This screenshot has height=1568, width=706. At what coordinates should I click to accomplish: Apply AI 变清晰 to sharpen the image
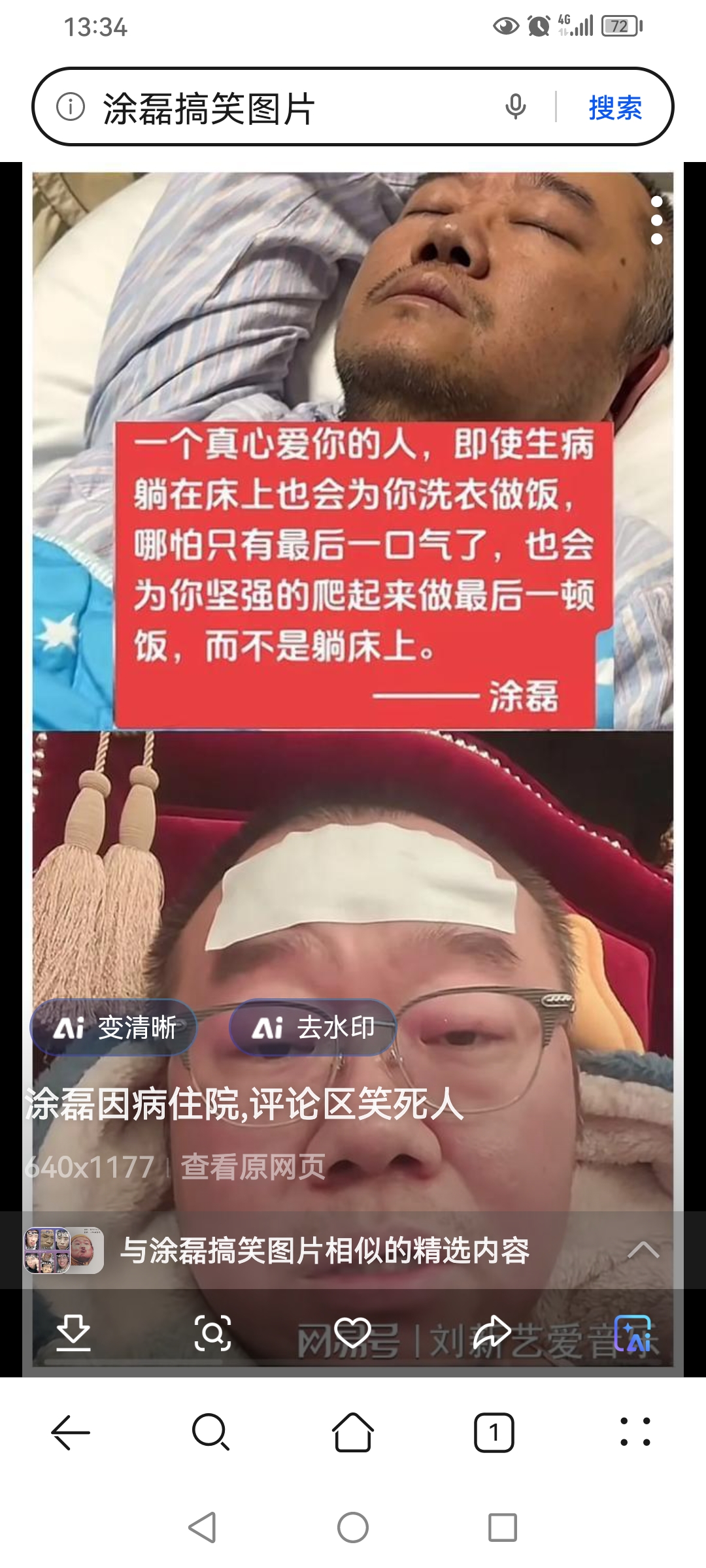pos(114,1028)
